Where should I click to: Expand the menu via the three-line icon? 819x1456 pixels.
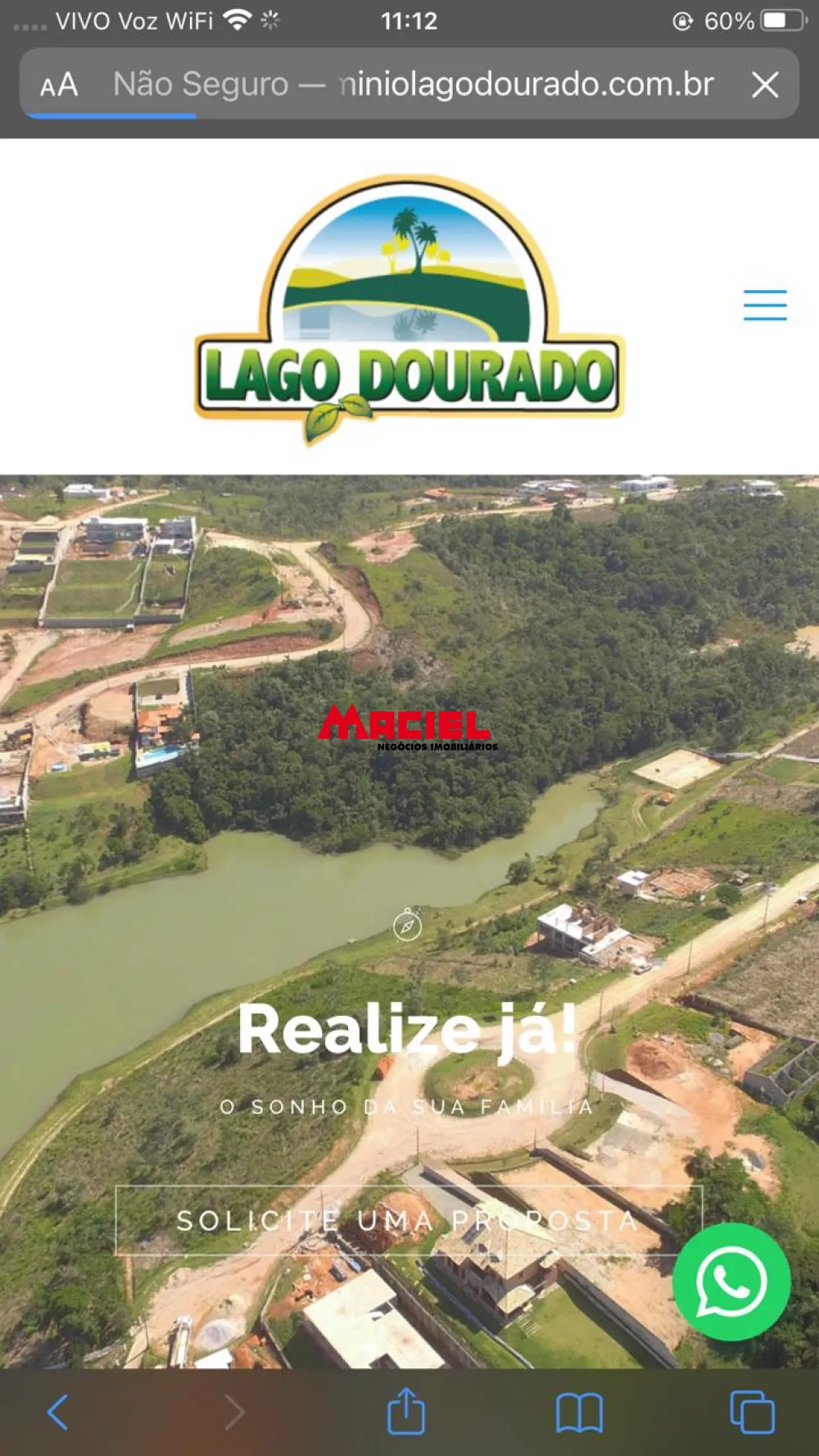coord(765,304)
